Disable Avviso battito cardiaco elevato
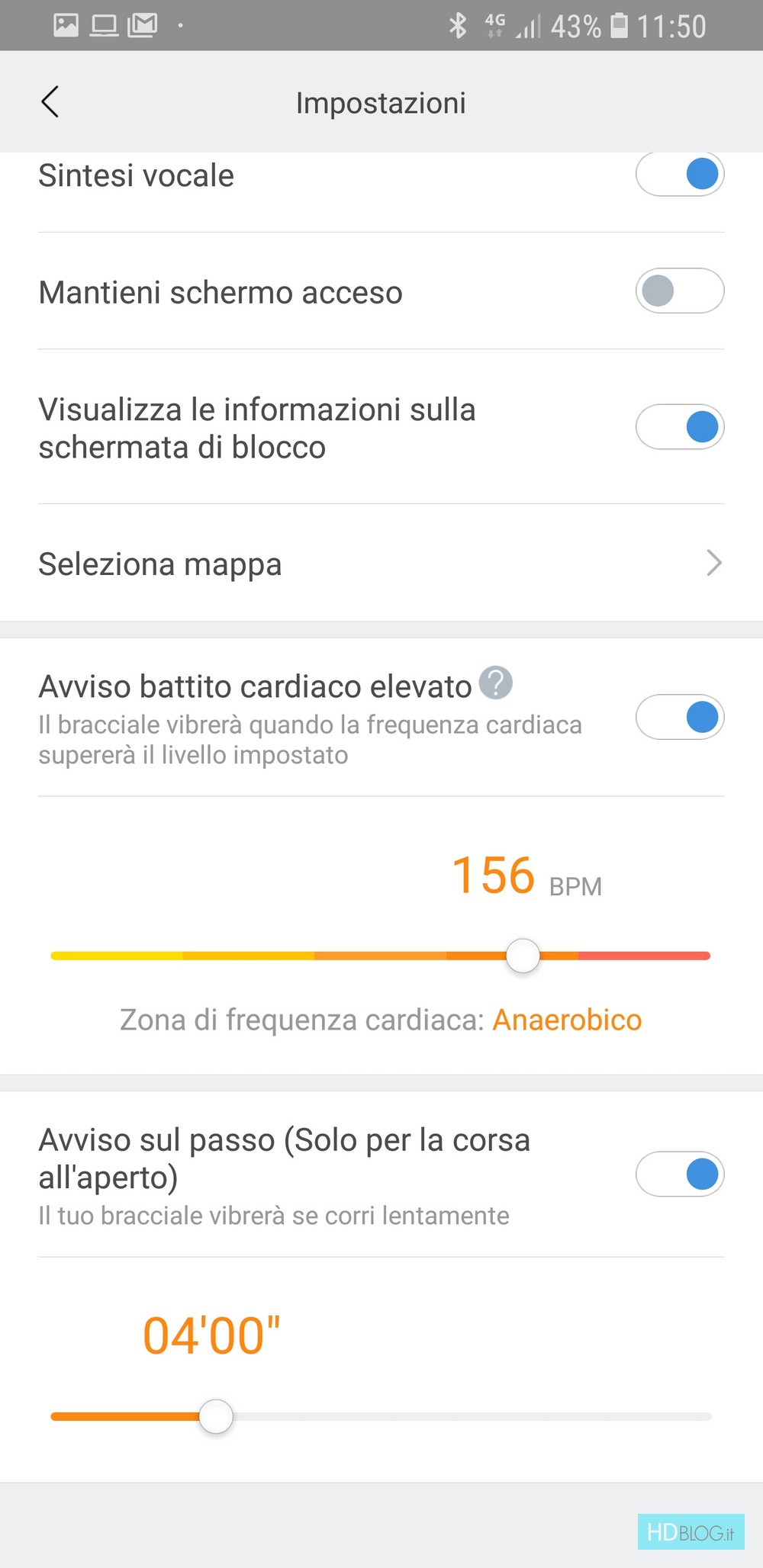Image resolution: width=763 pixels, height=1568 pixels. point(680,717)
